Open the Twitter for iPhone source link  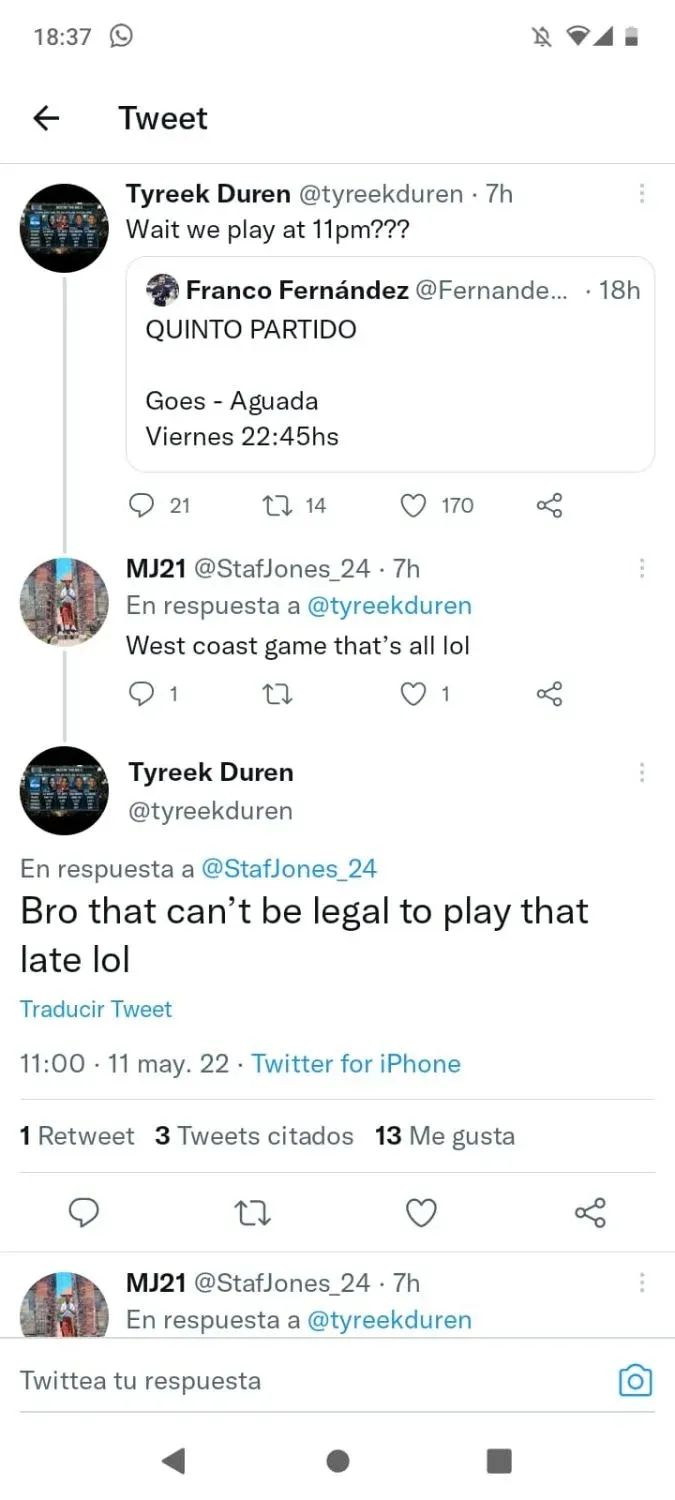pyautogui.click(x=356, y=1063)
